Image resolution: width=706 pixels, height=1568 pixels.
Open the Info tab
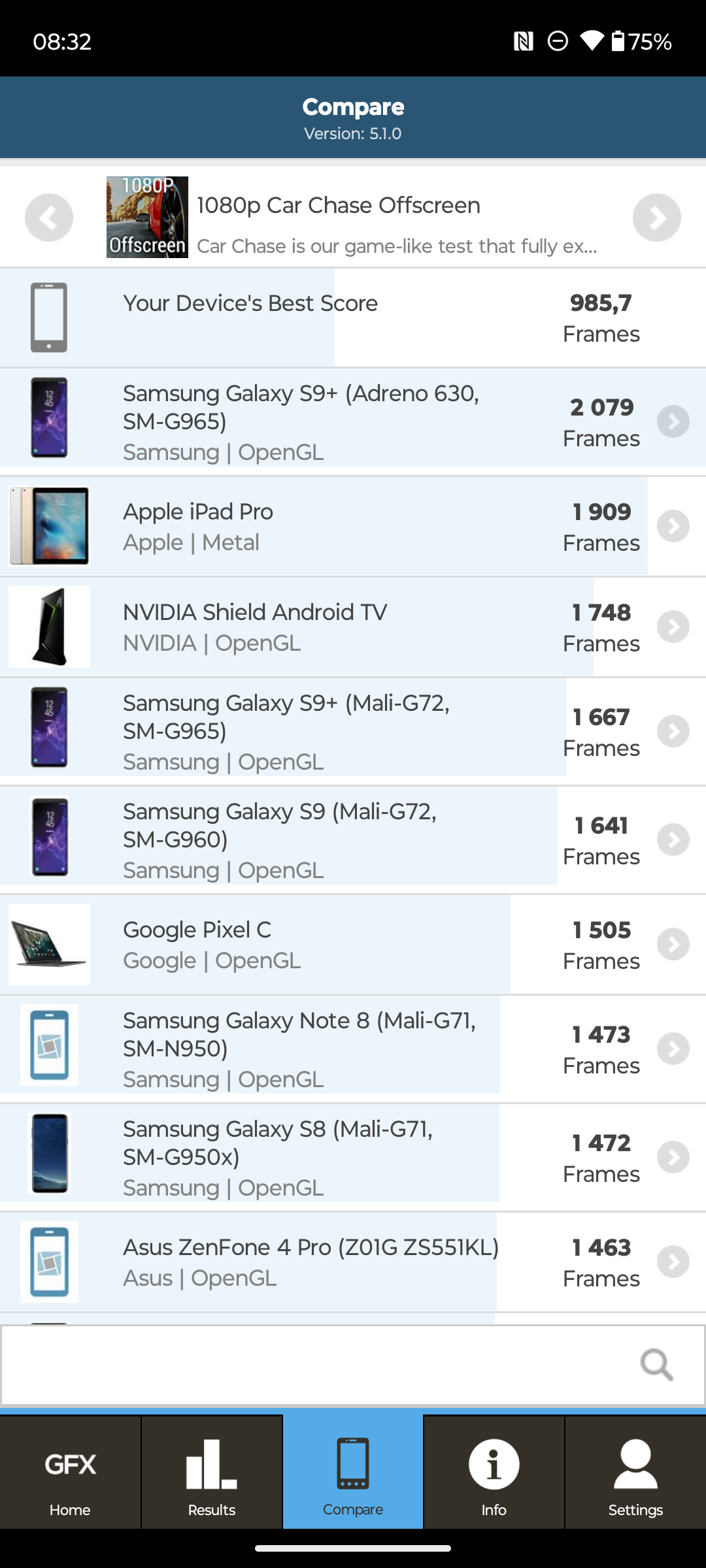click(x=494, y=1472)
